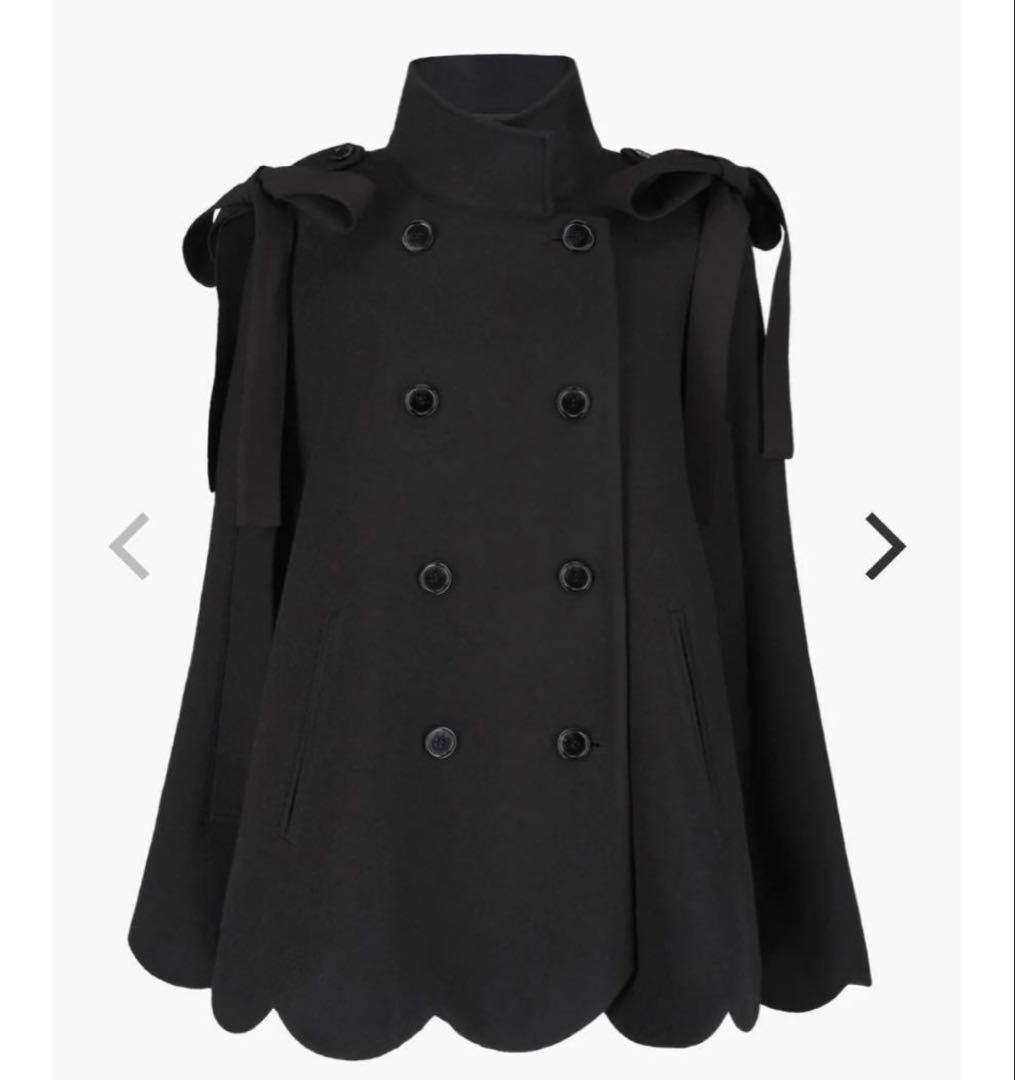
Task: Go to the previous product image
Action: pos(130,545)
